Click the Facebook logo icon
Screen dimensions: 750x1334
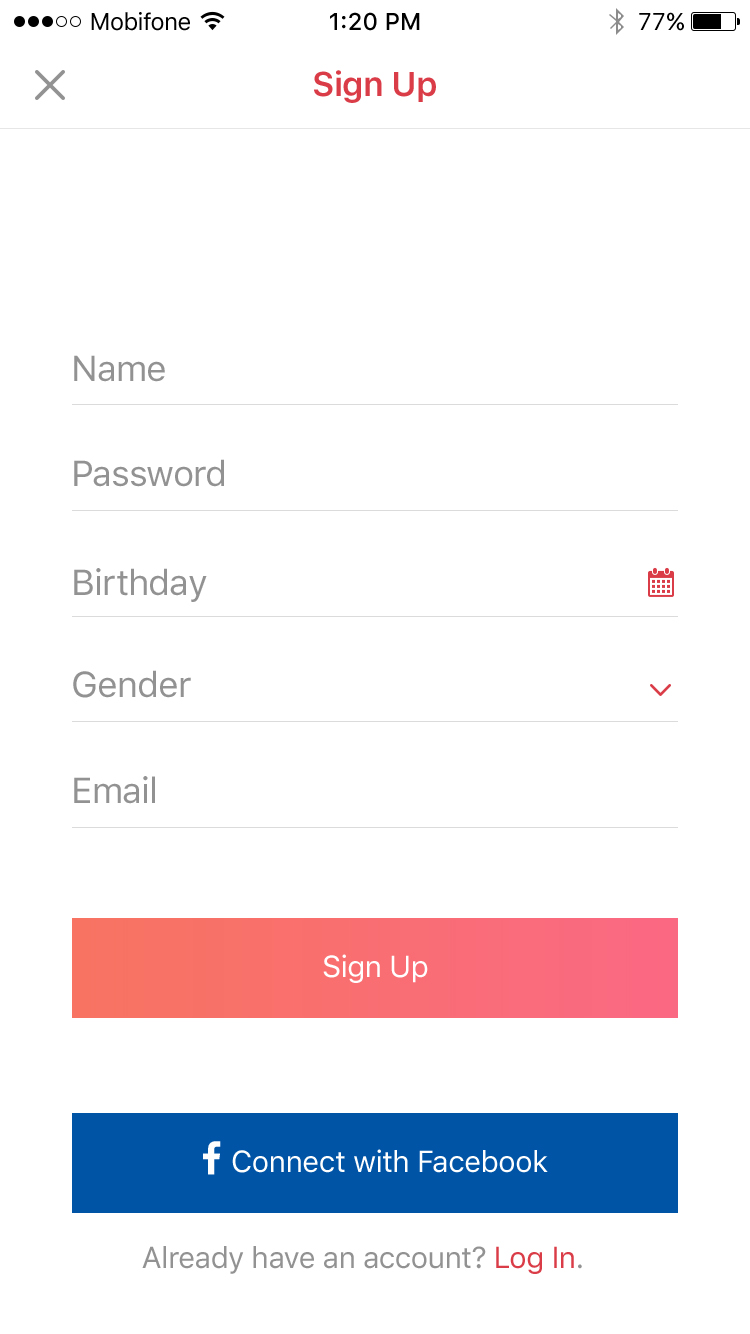(x=210, y=1160)
